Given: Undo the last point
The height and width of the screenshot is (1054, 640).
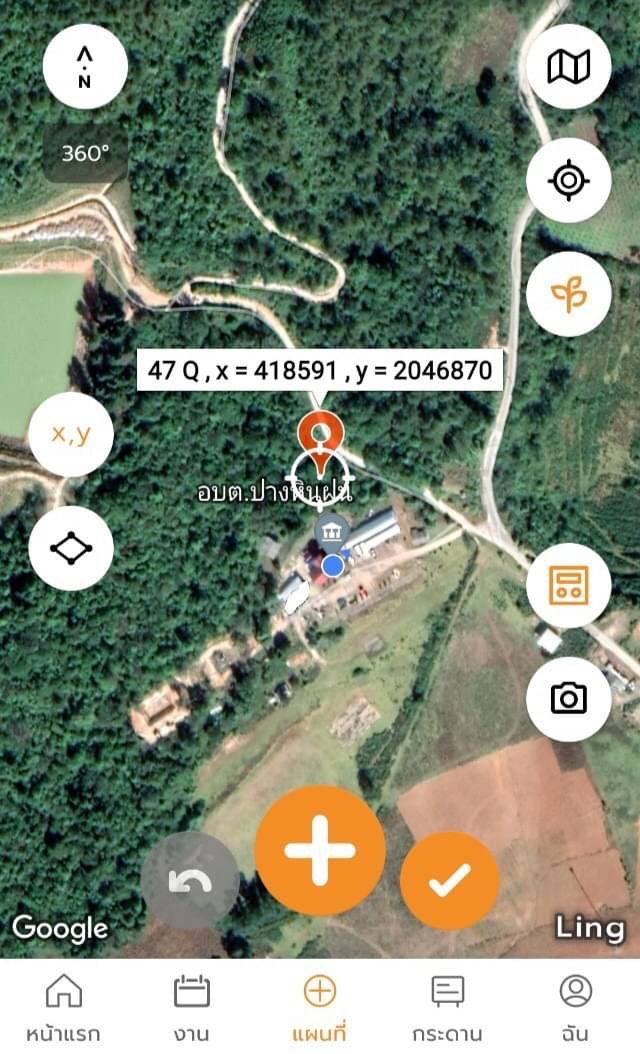Looking at the screenshot, I should point(190,881).
